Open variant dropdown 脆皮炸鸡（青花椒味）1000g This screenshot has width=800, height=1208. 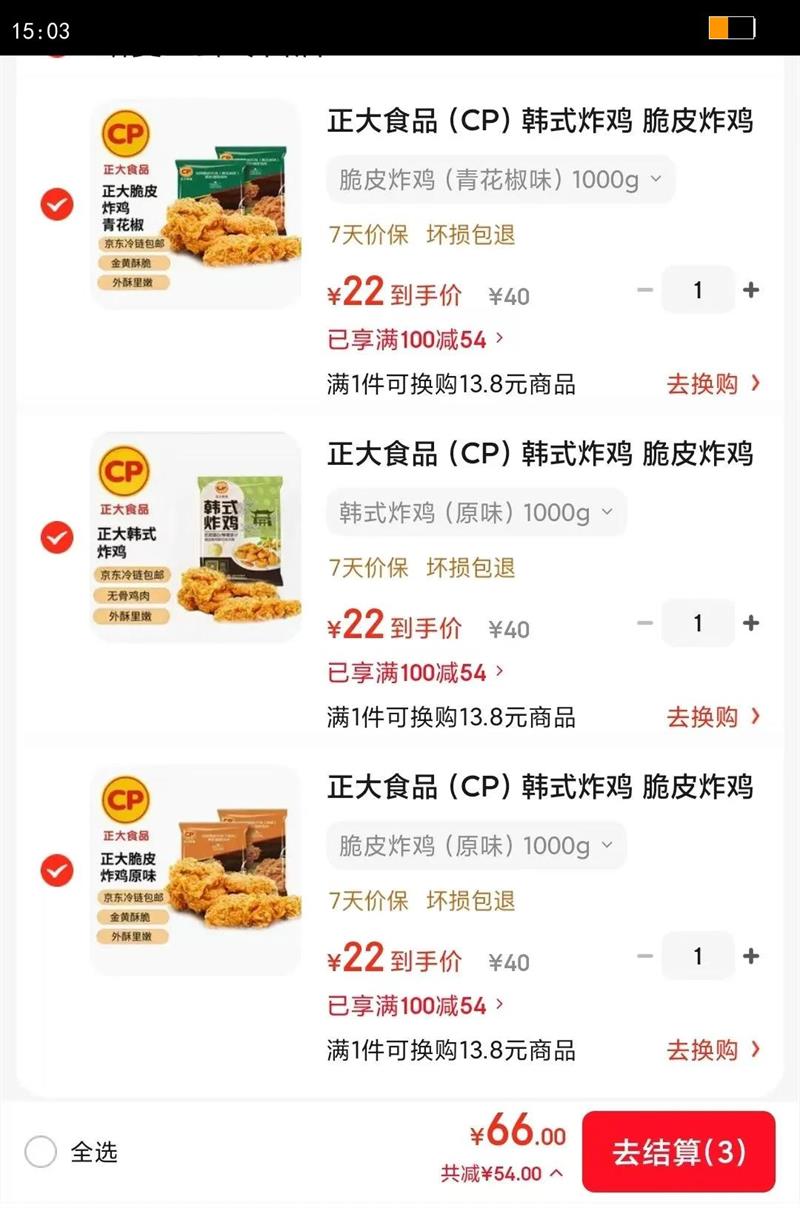pyautogui.click(x=500, y=180)
